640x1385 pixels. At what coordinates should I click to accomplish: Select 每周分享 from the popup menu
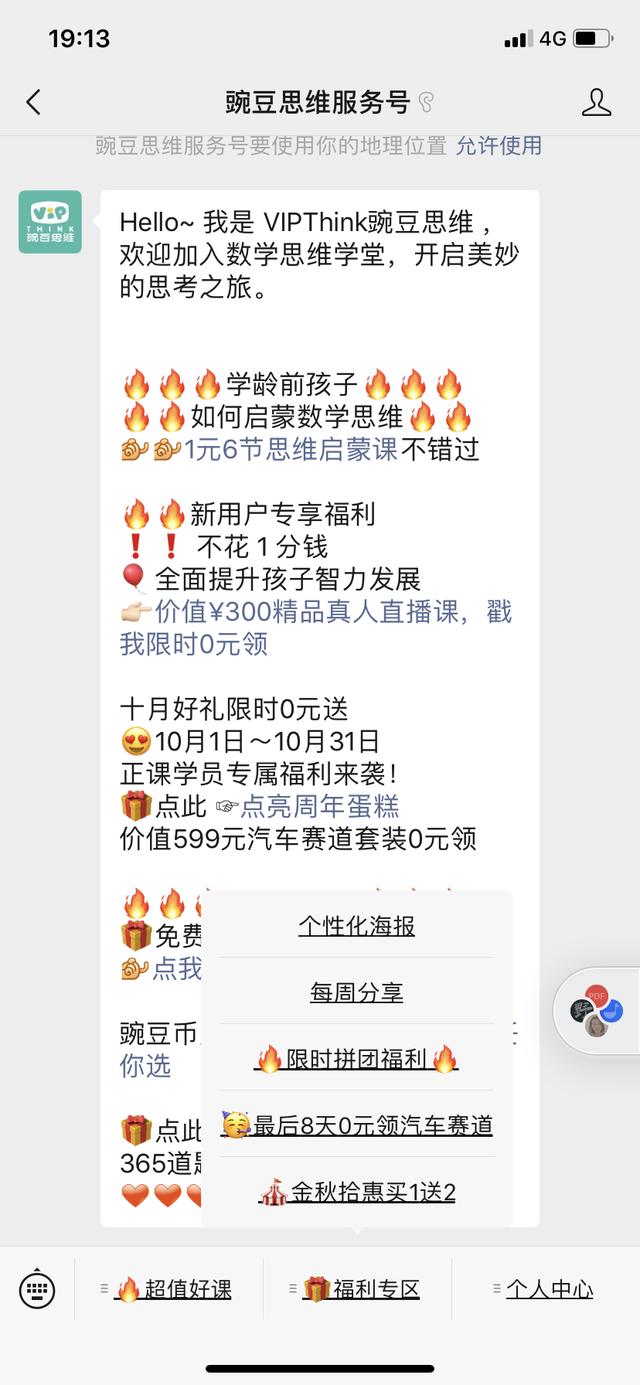357,992
